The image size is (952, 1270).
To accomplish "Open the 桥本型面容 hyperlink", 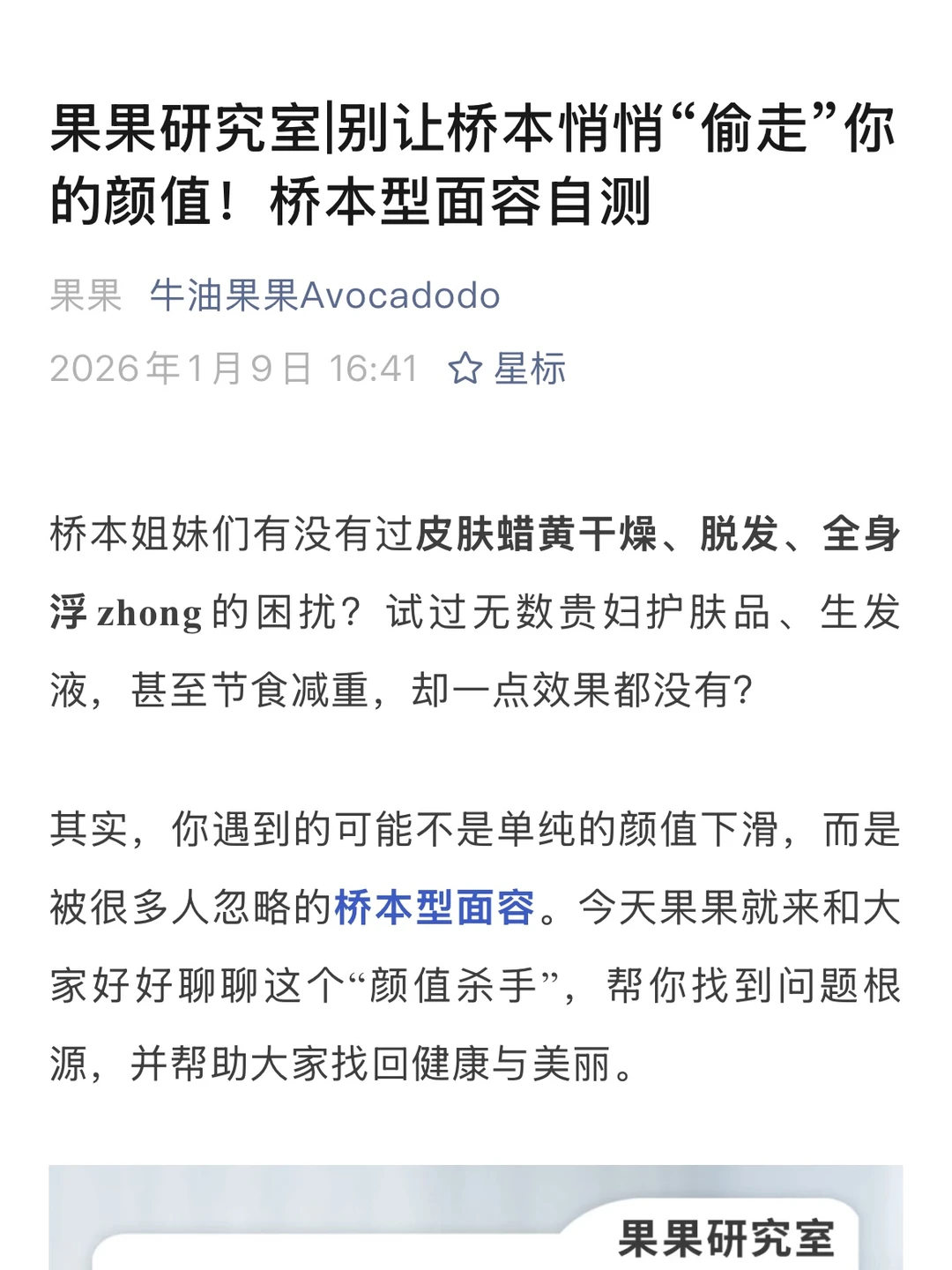I will pos(435,900).
